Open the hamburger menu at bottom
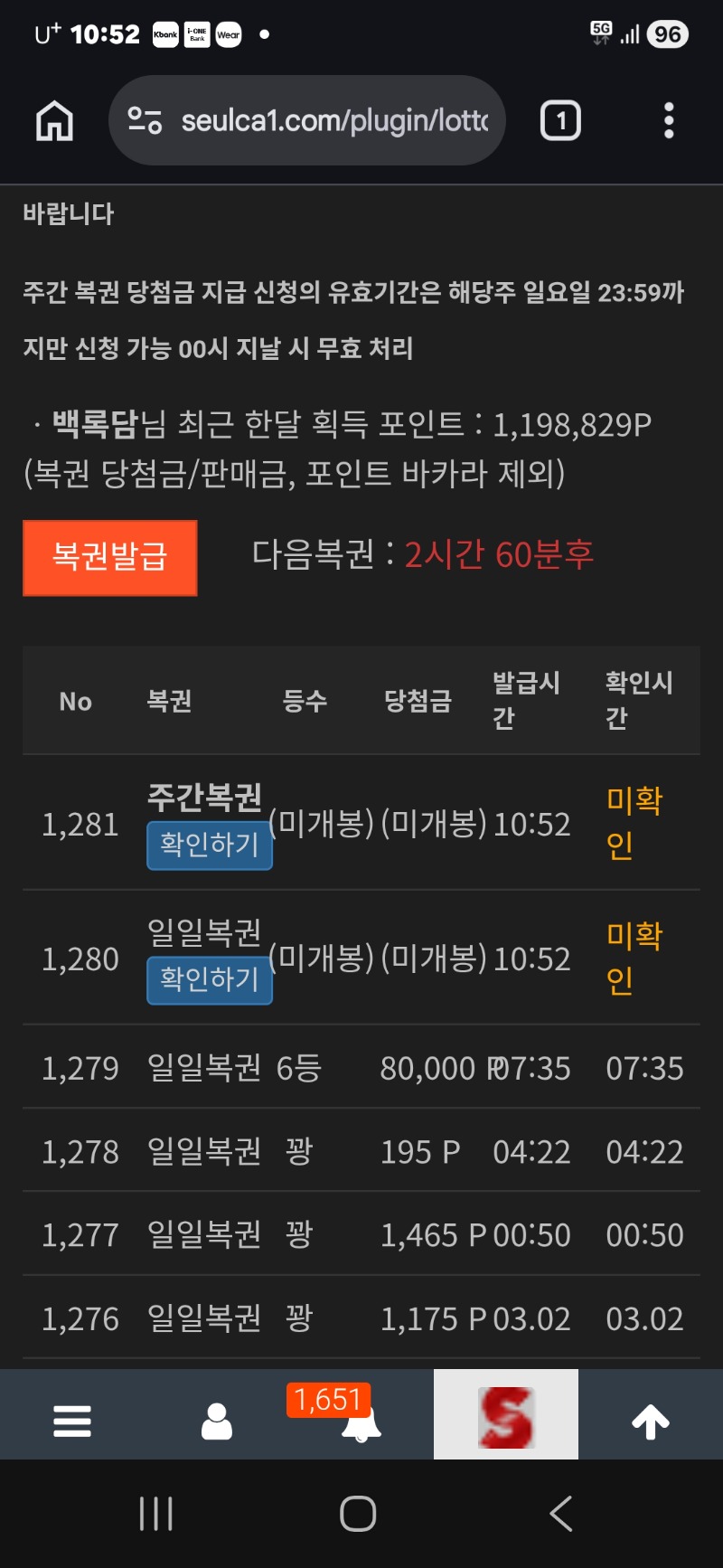 tap(72, 1421)
